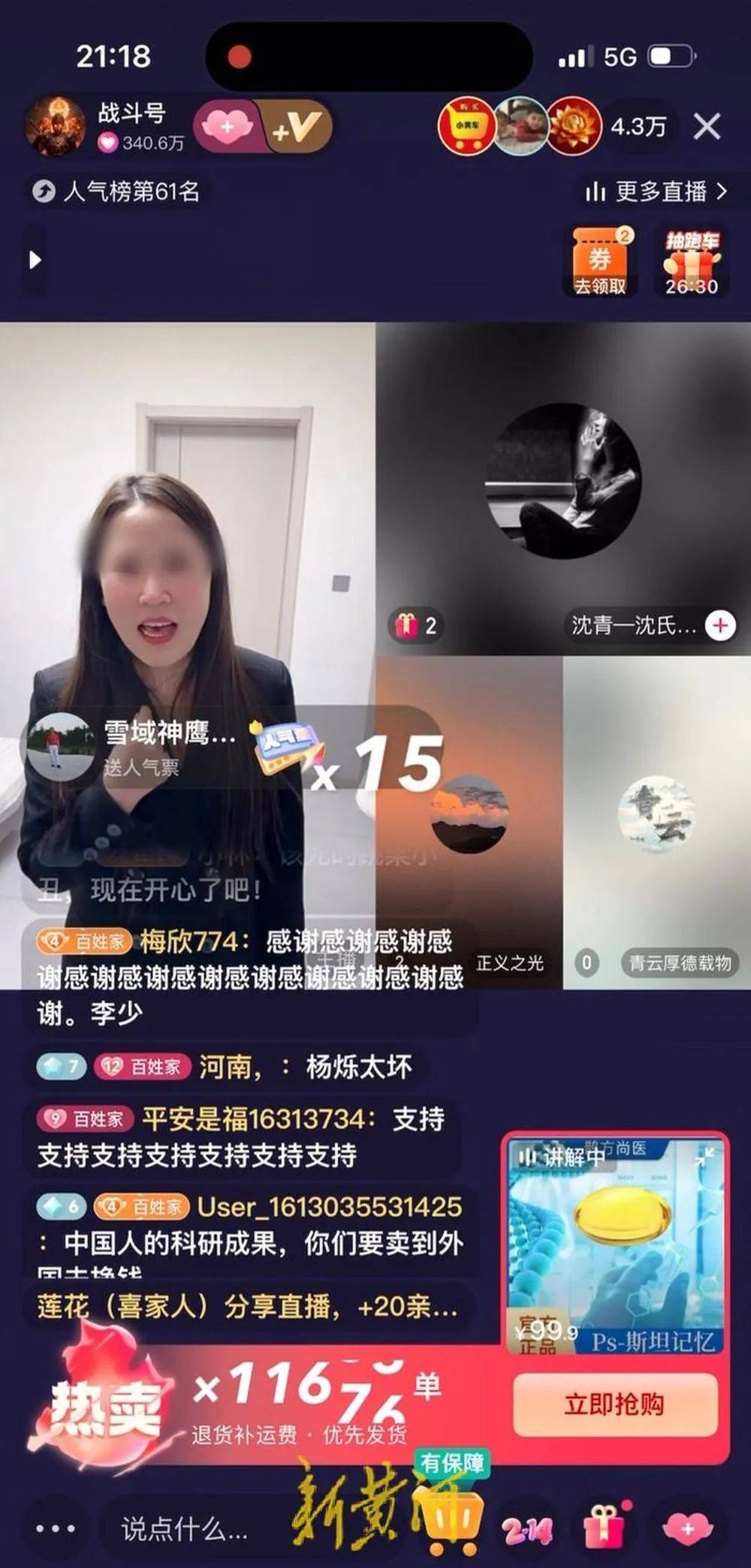Open 更多直播 to browse more streams
This screenshot has height=1568, width=751.
tap(656, 192)
